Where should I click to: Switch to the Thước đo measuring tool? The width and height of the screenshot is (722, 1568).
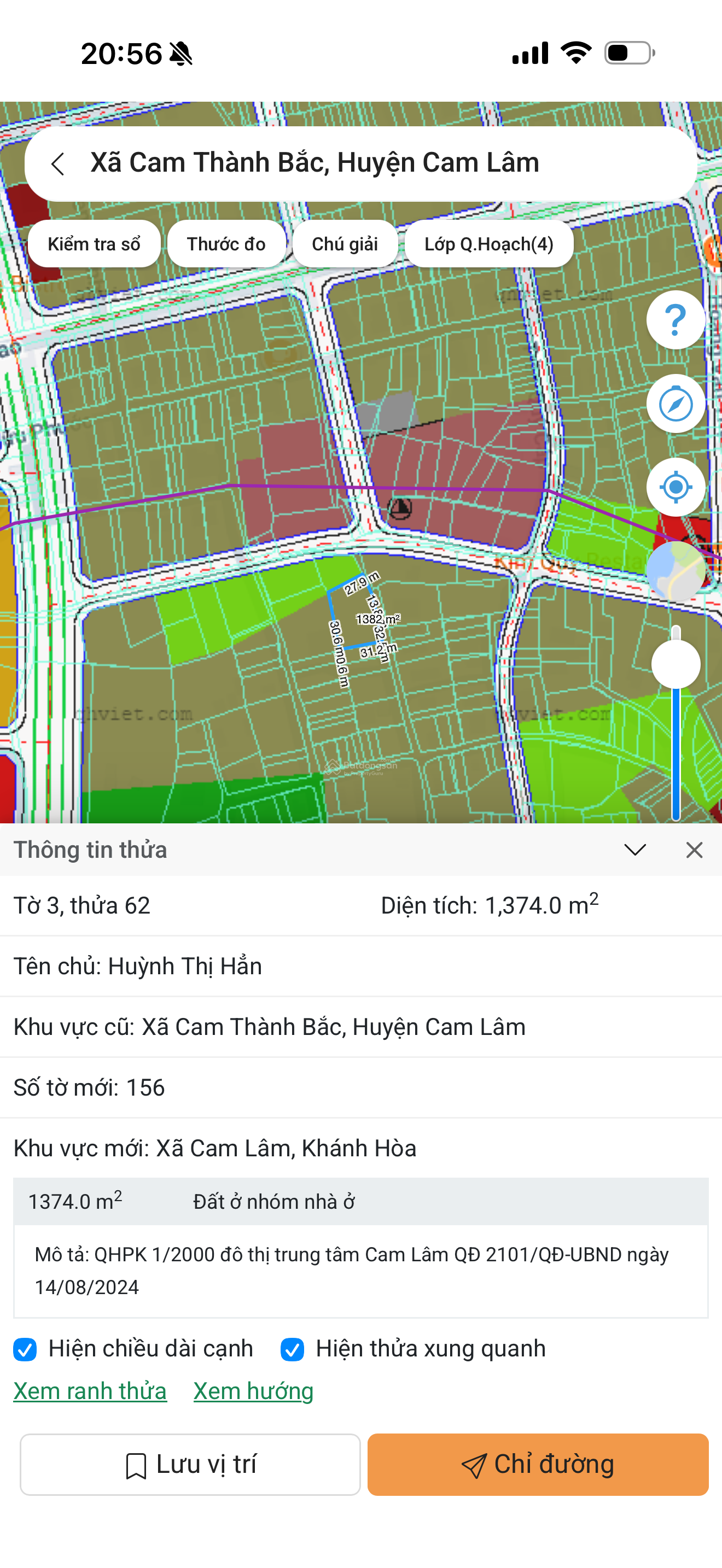click(x=226, y=243)
